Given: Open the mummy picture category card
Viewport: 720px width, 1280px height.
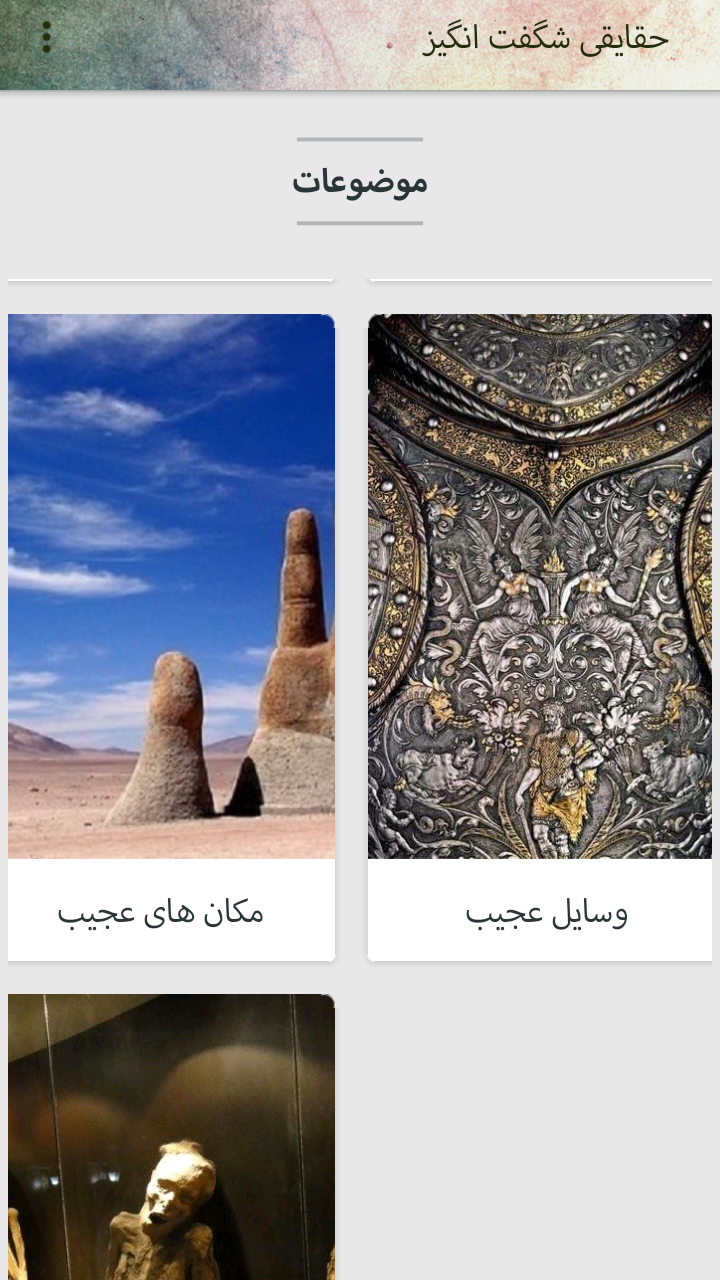Looking at the screenshot, I should coord(171,1136).
